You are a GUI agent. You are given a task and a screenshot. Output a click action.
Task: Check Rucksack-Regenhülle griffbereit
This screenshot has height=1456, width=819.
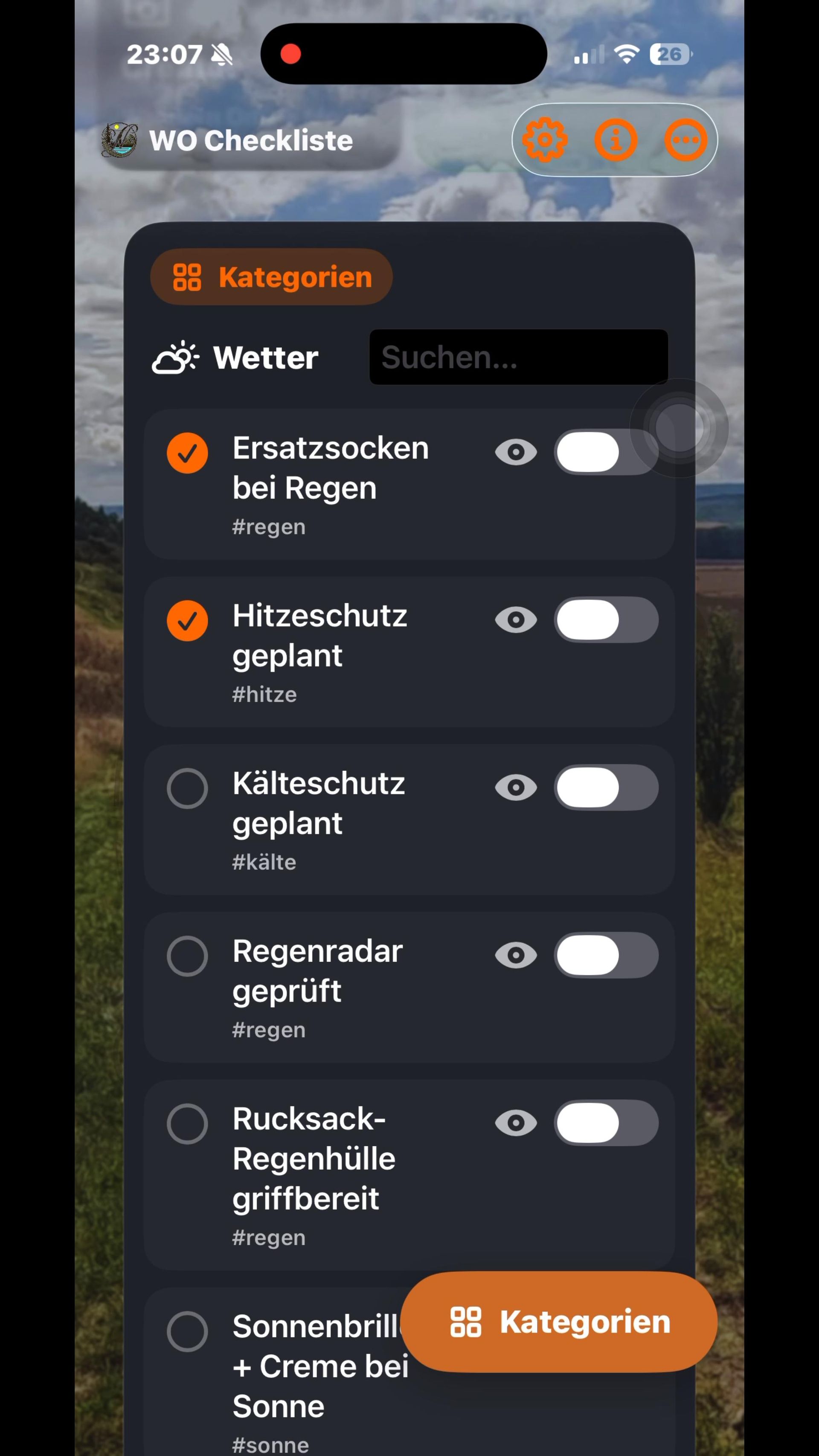coord(187,1123)
